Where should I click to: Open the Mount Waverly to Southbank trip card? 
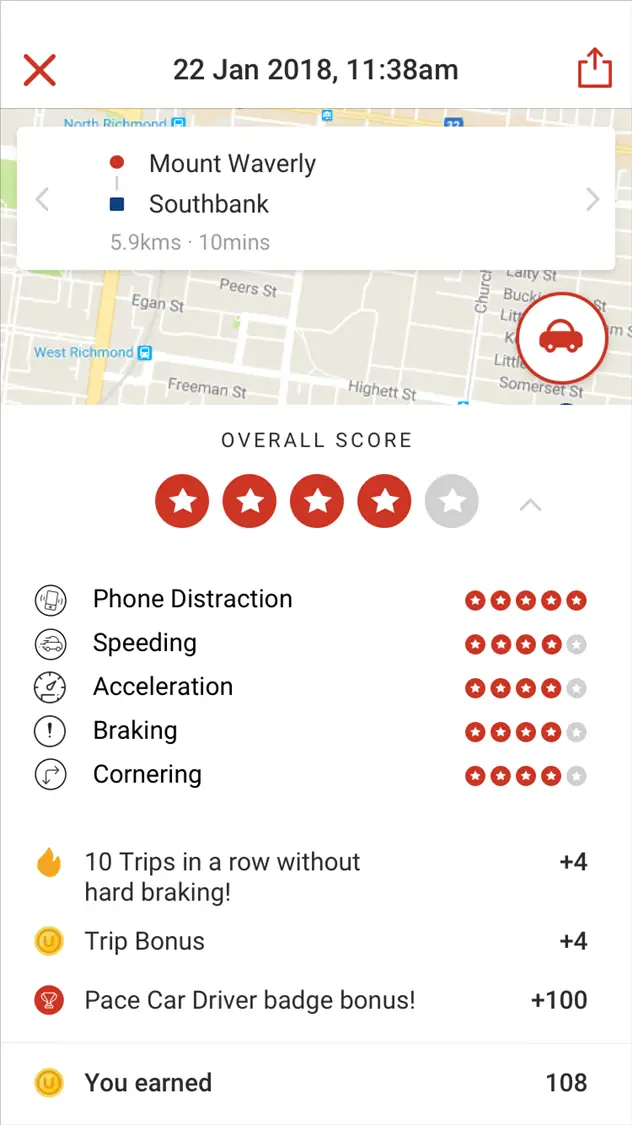click(x=316, y=199)
